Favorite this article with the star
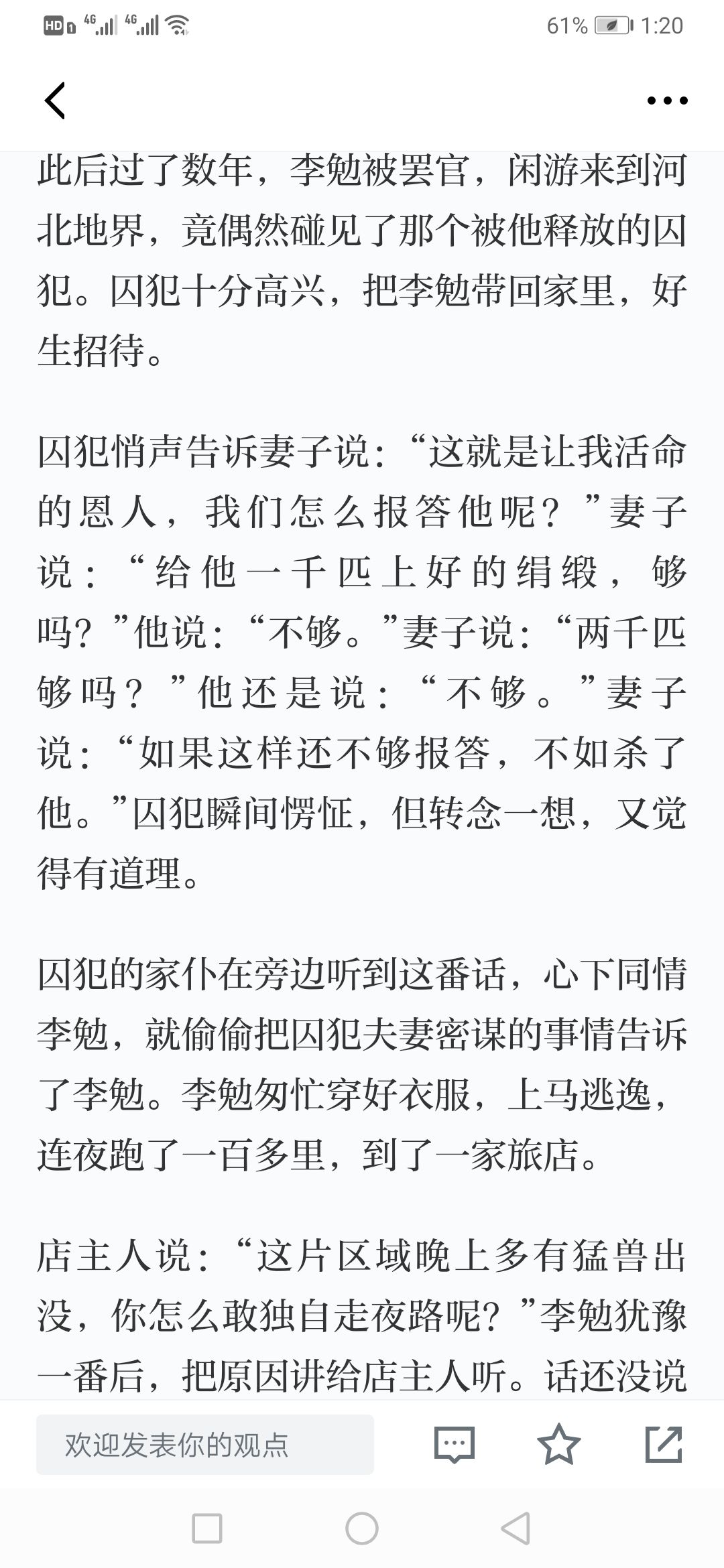This screenshot has height=1568, width=724. [x=559, y=1444]
